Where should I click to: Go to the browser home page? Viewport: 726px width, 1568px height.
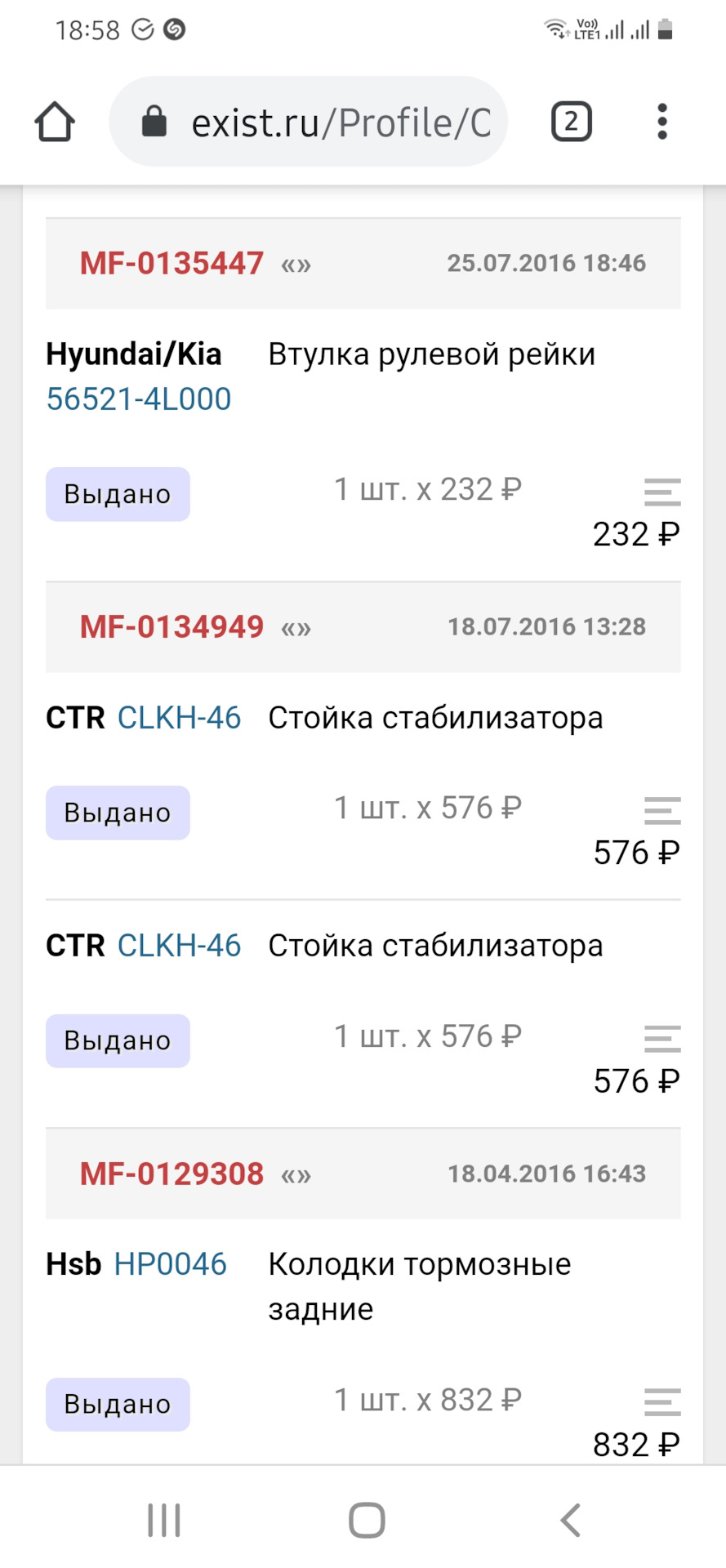[x=55, y=122]
